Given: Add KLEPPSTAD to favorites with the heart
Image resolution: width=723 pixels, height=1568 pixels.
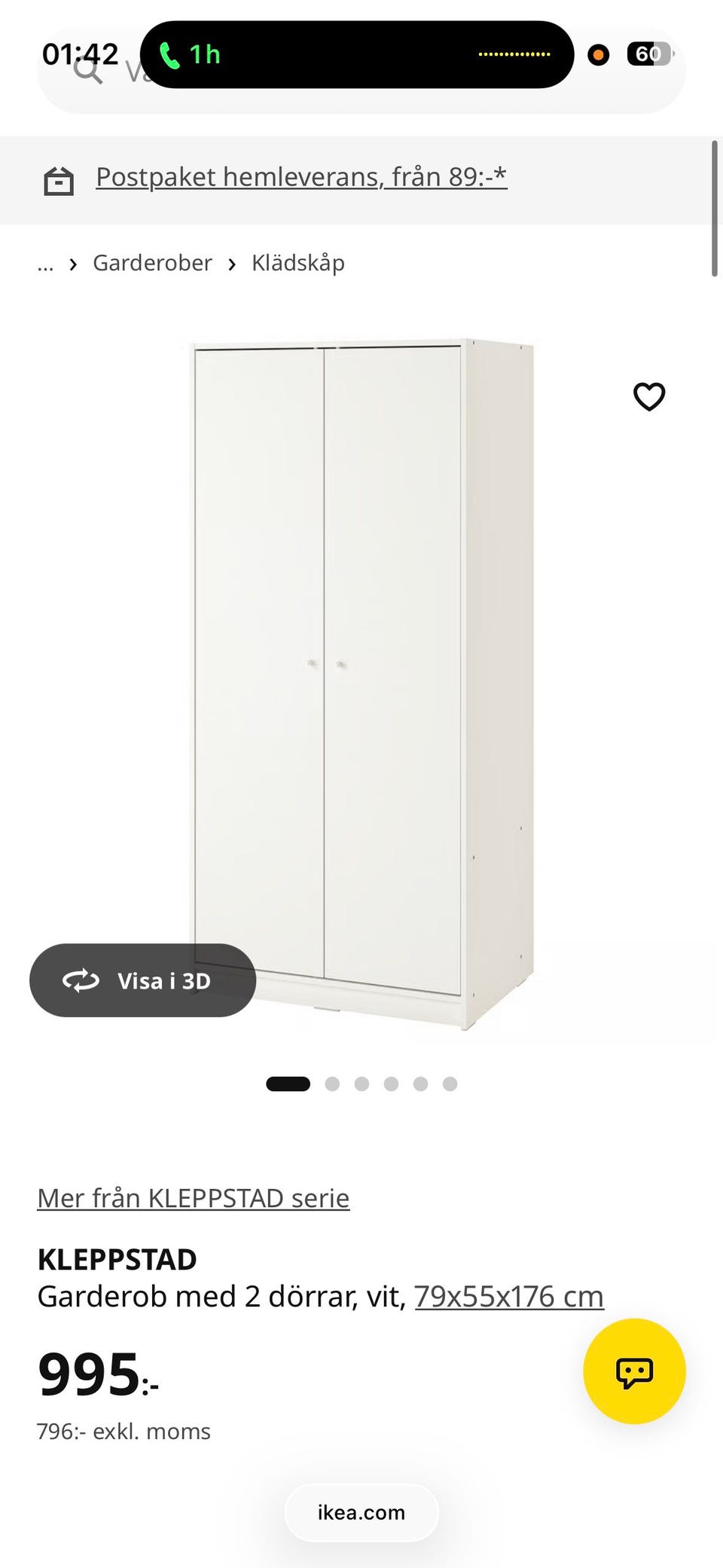Looking at the screenshot, I should tap(649, 396).
